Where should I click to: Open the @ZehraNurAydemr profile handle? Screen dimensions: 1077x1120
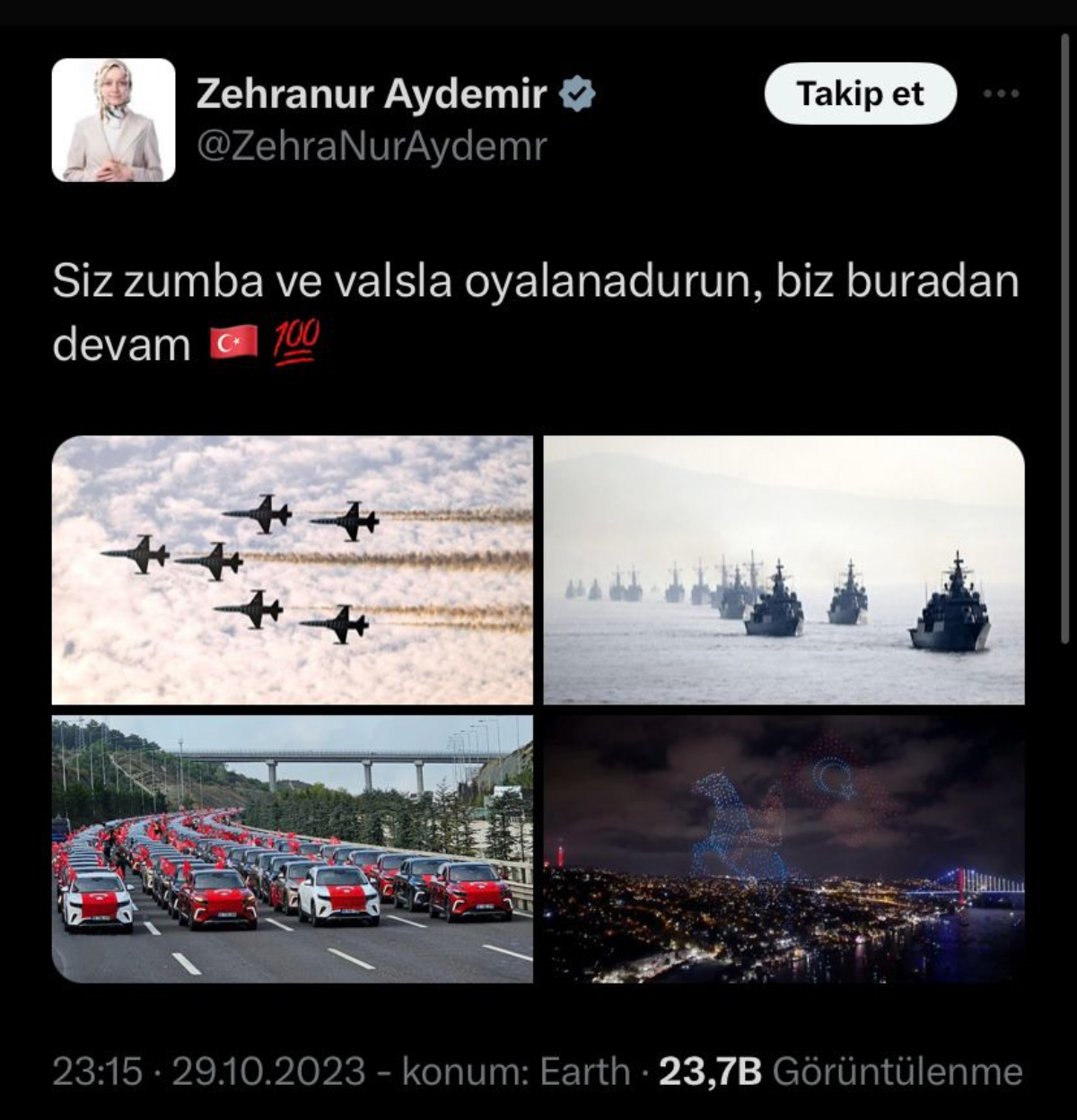(x=371, y=146)
